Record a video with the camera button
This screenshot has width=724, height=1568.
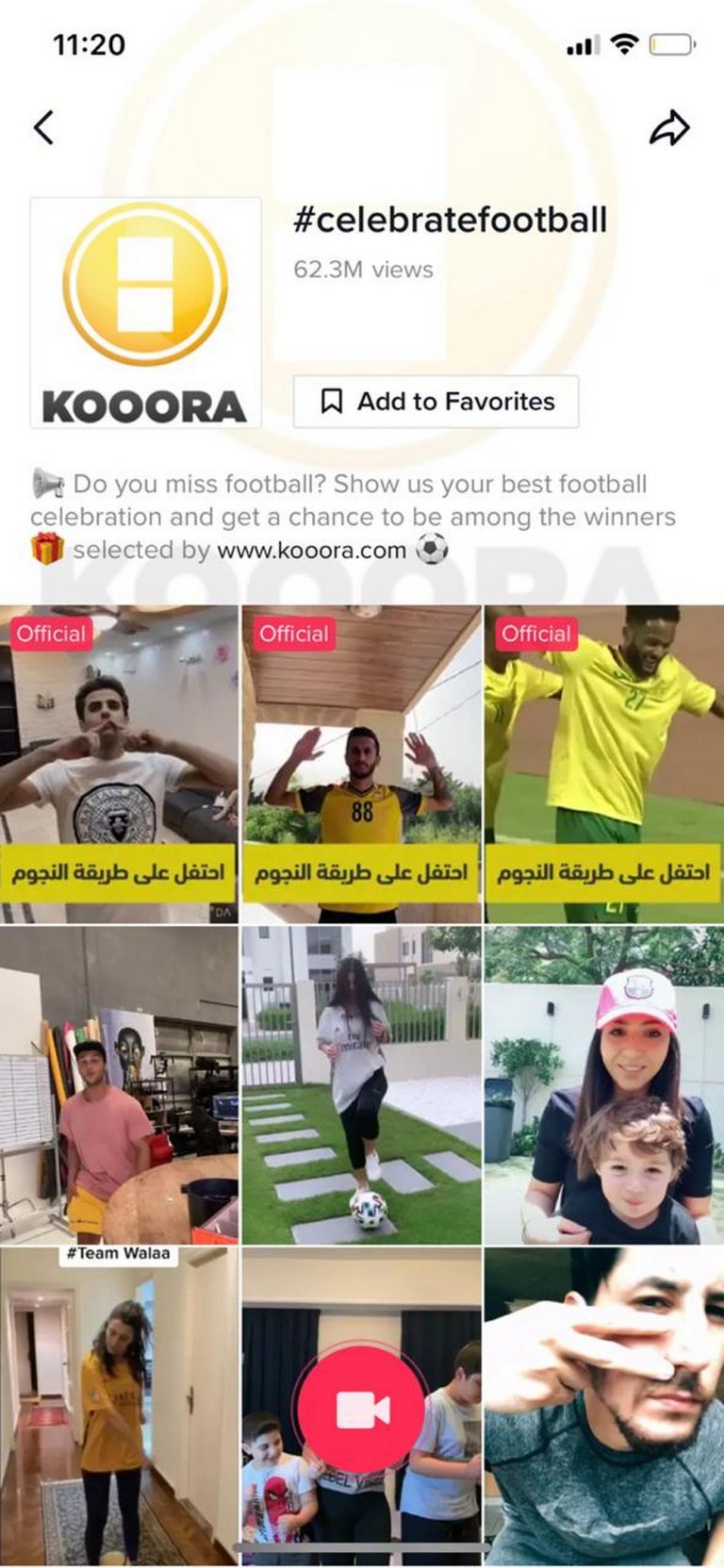pyautogui.click(x=362, y=1410)
